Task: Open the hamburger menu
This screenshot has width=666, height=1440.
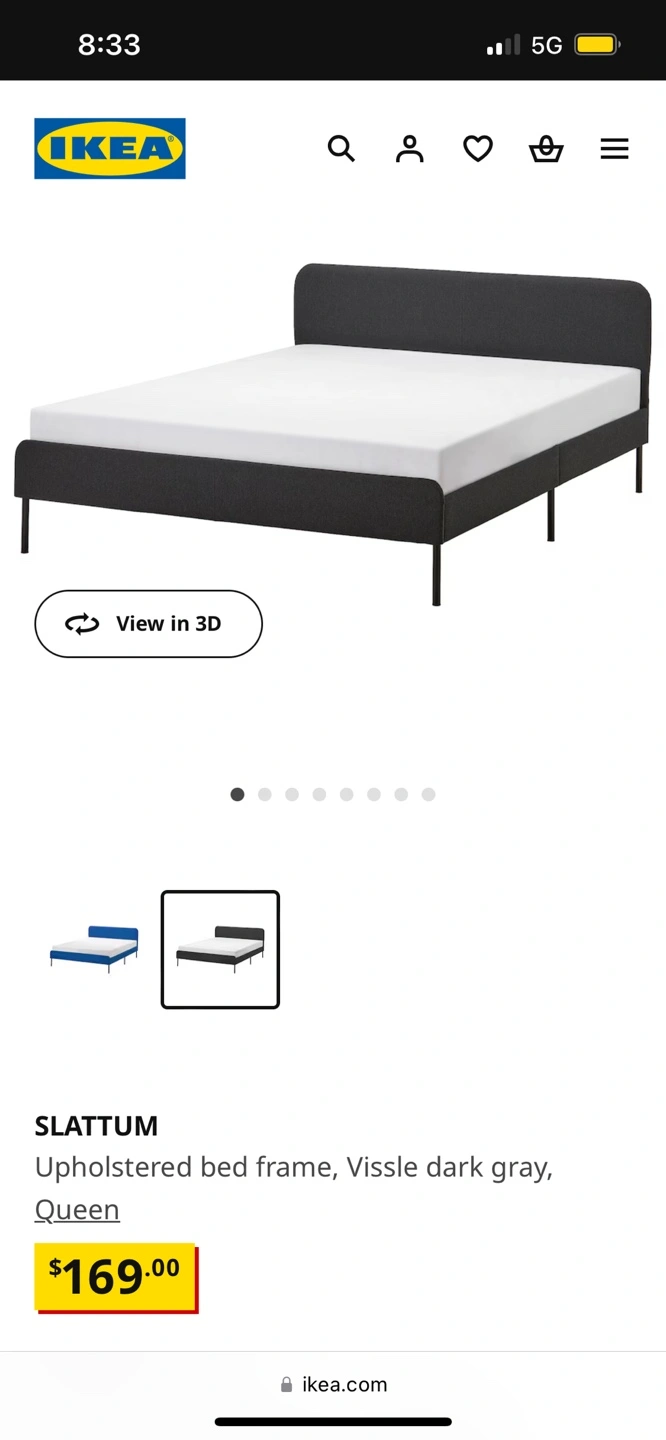Action: pyautogui.click(x=614, y=149)
